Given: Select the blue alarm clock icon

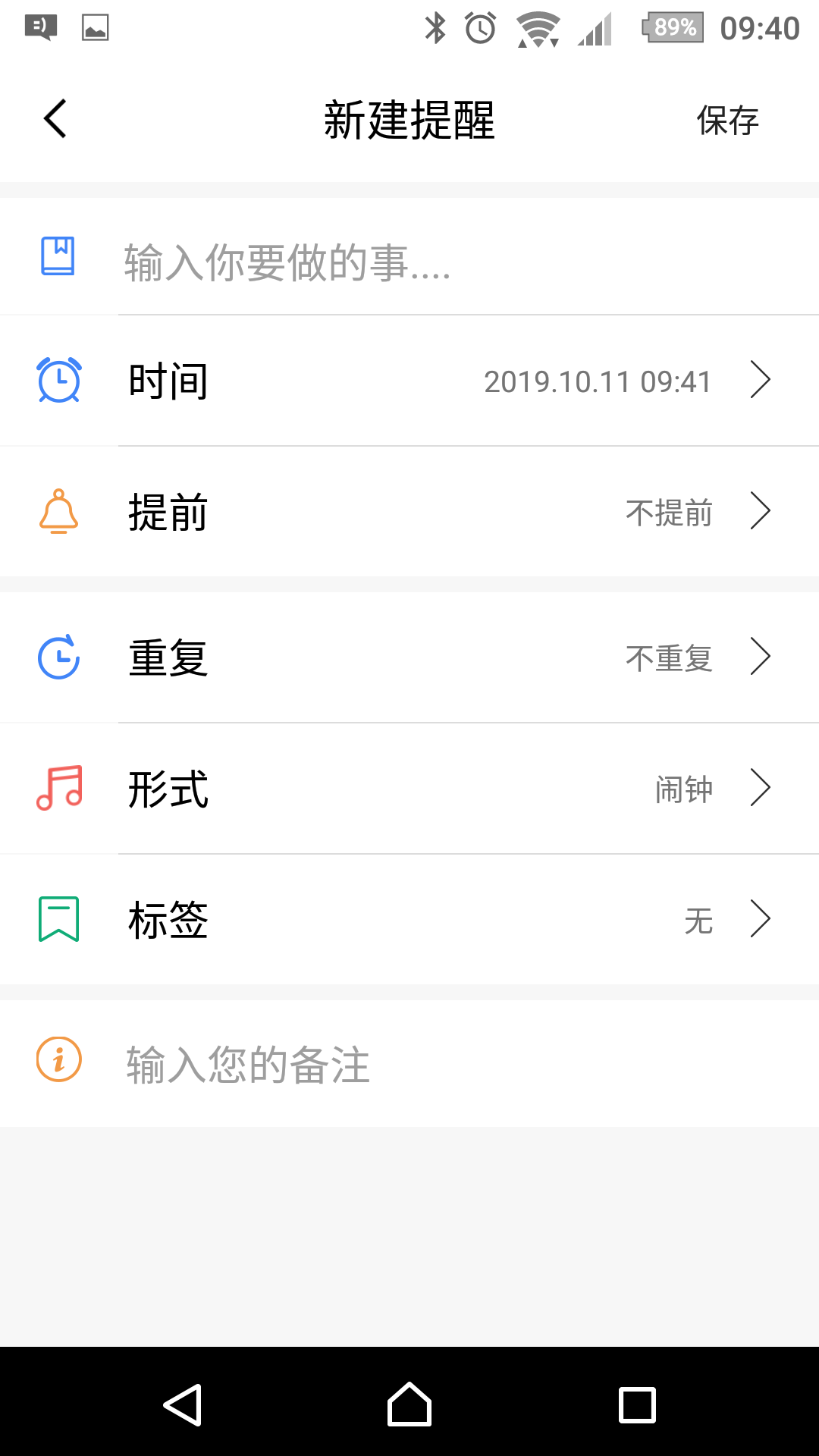Looking at the screenshot, I should coord(59,381).
